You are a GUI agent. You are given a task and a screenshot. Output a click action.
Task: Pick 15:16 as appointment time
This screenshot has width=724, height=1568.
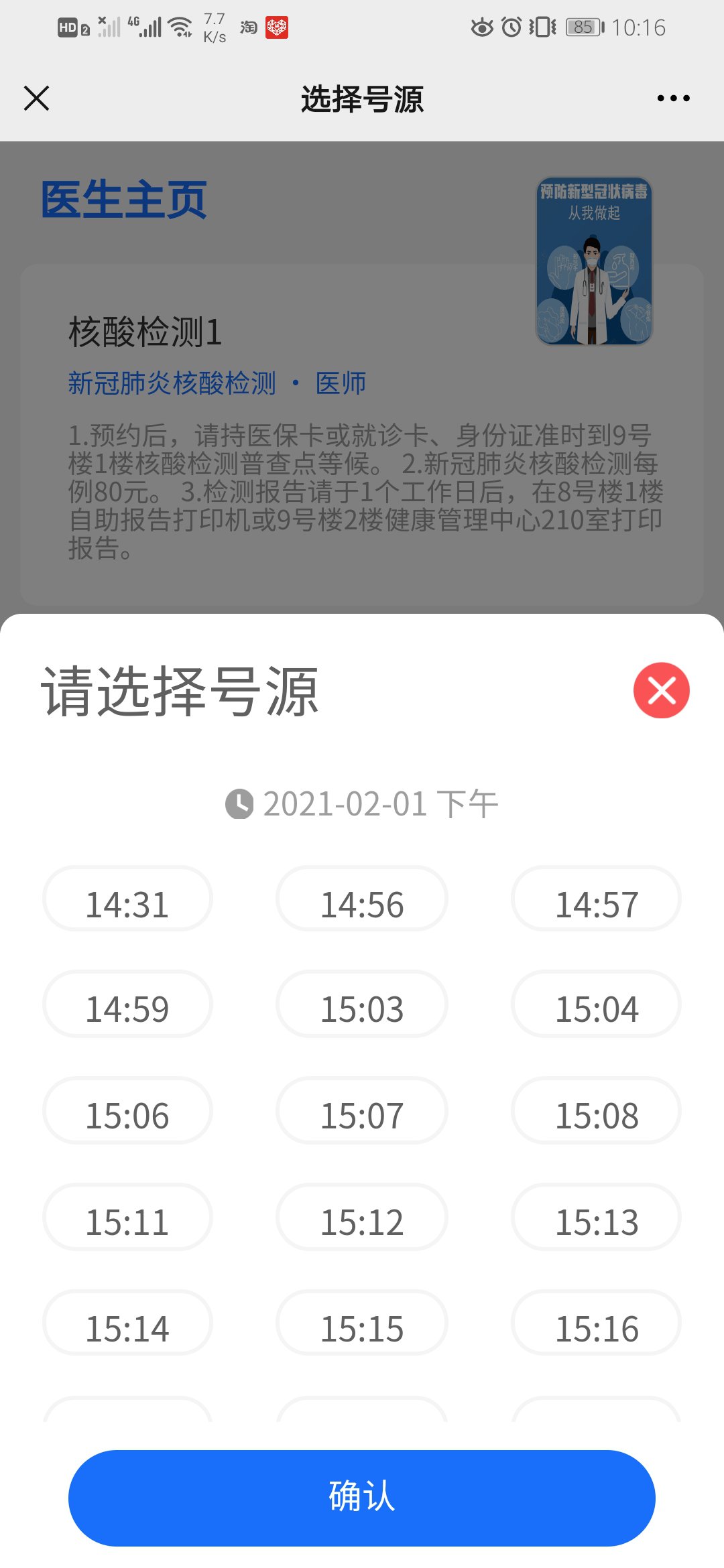coord(597,1324)
